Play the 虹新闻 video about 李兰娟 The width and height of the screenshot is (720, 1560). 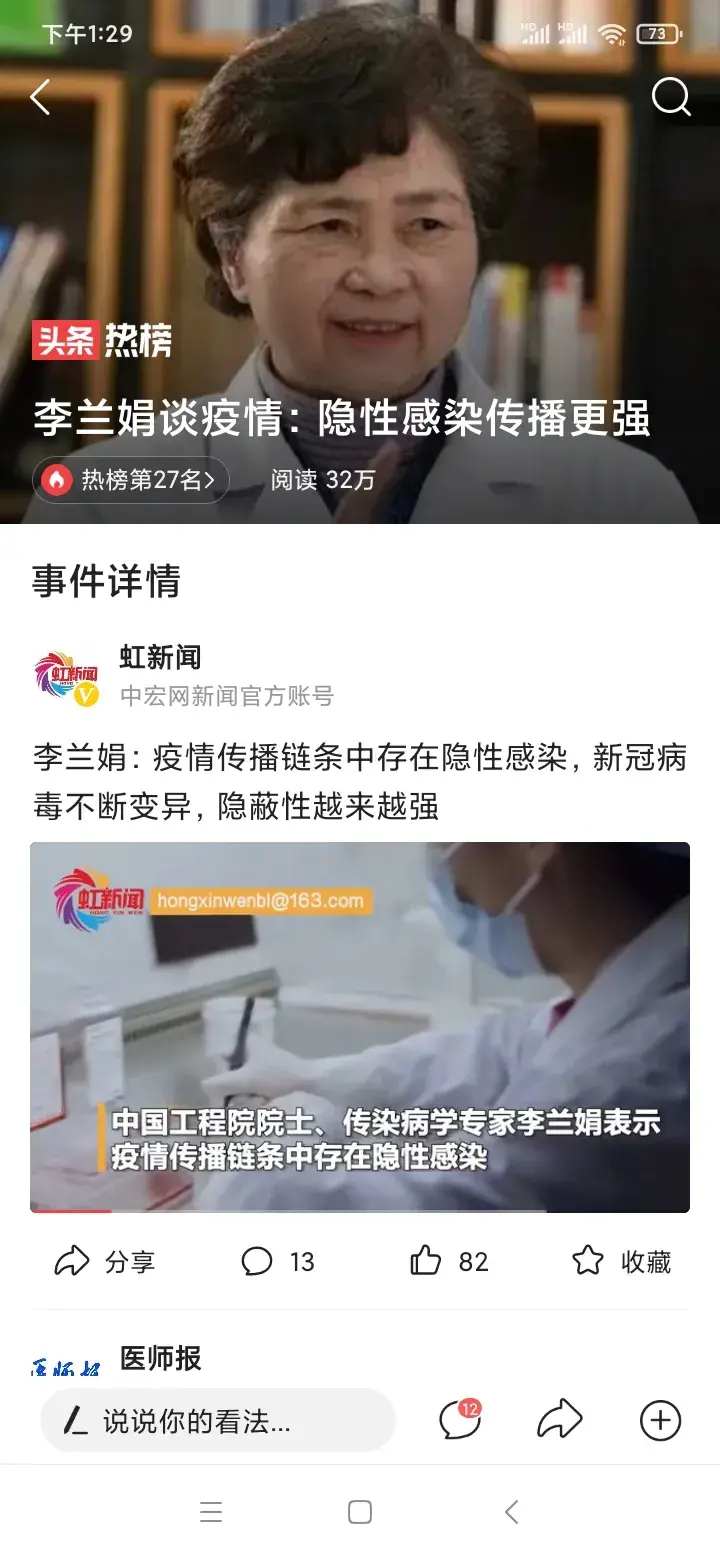360,1027
